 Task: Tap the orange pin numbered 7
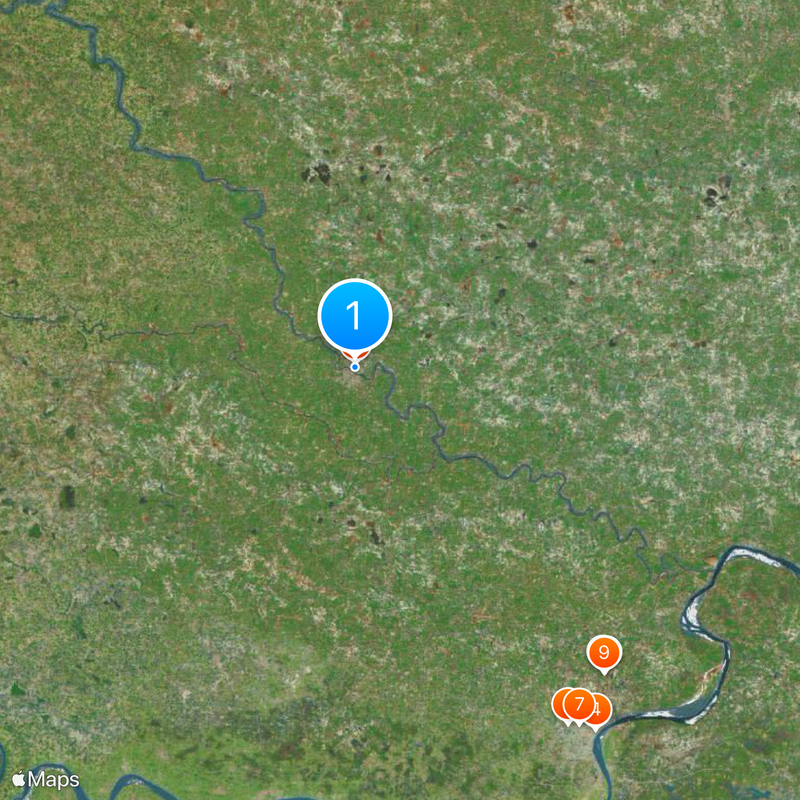pos(578,704)
